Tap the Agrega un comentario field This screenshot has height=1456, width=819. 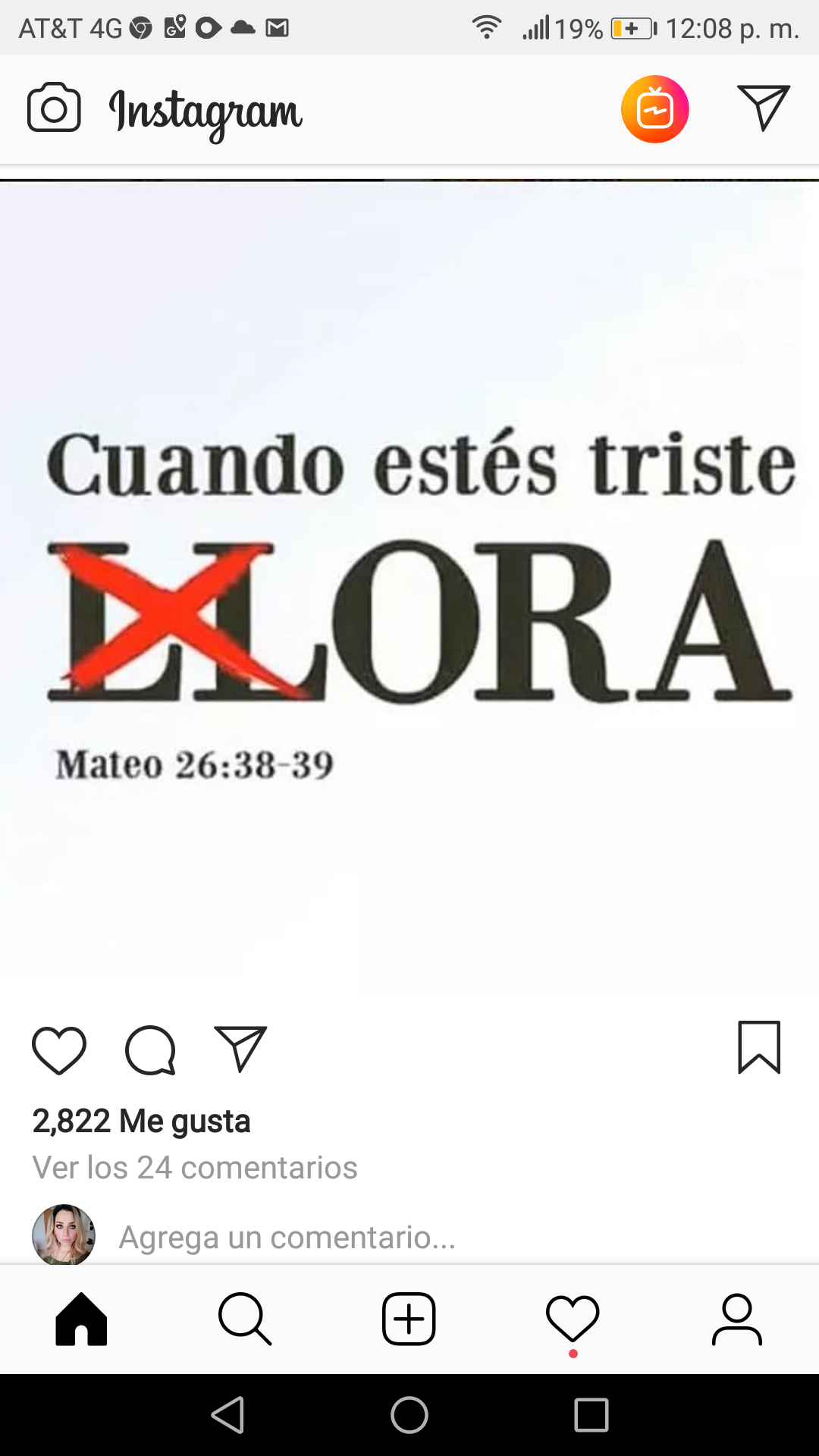(287, 1237)
